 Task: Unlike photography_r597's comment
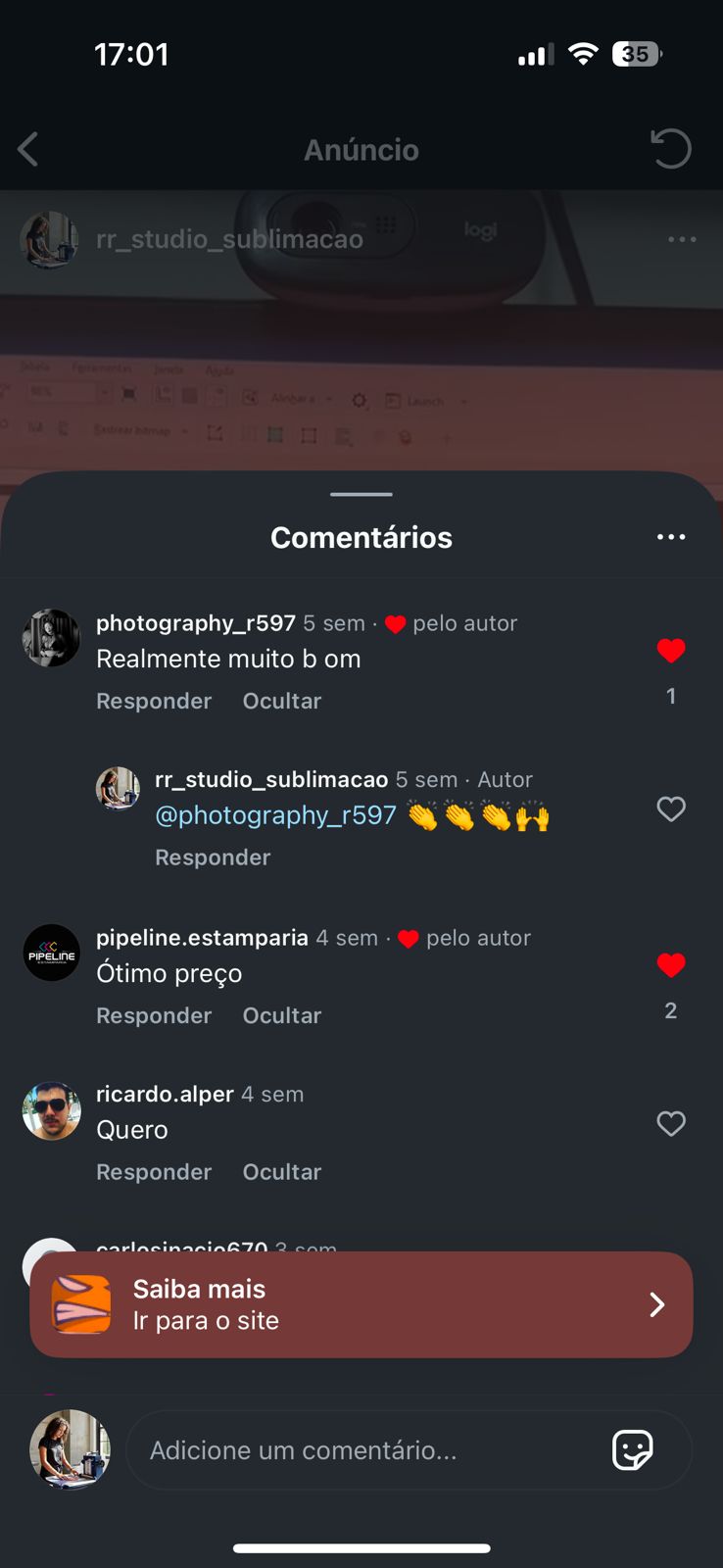tap(671, 651)
